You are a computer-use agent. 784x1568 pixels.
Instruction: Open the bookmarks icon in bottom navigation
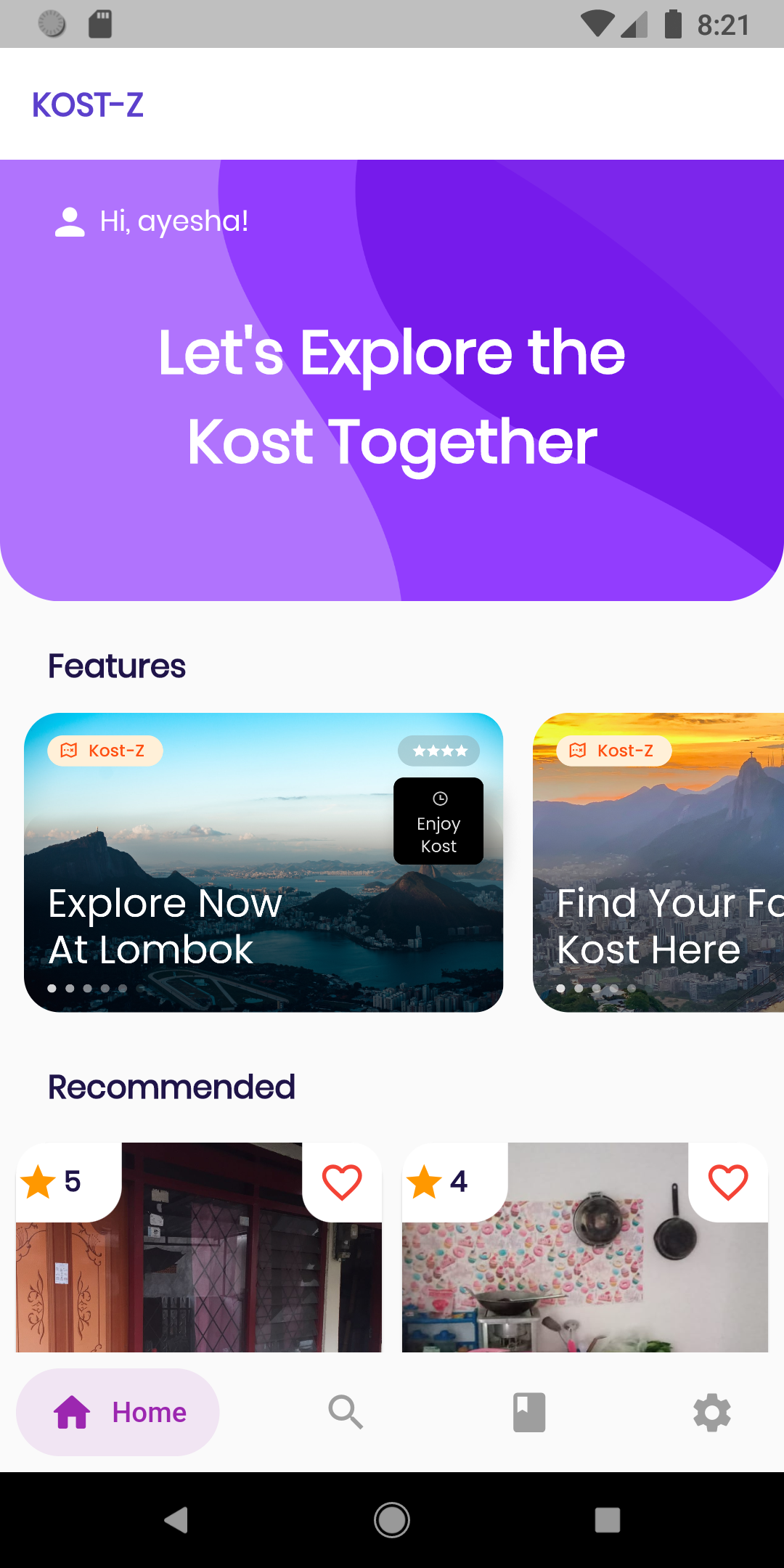pyautogui.click(x=529, y=1411)
